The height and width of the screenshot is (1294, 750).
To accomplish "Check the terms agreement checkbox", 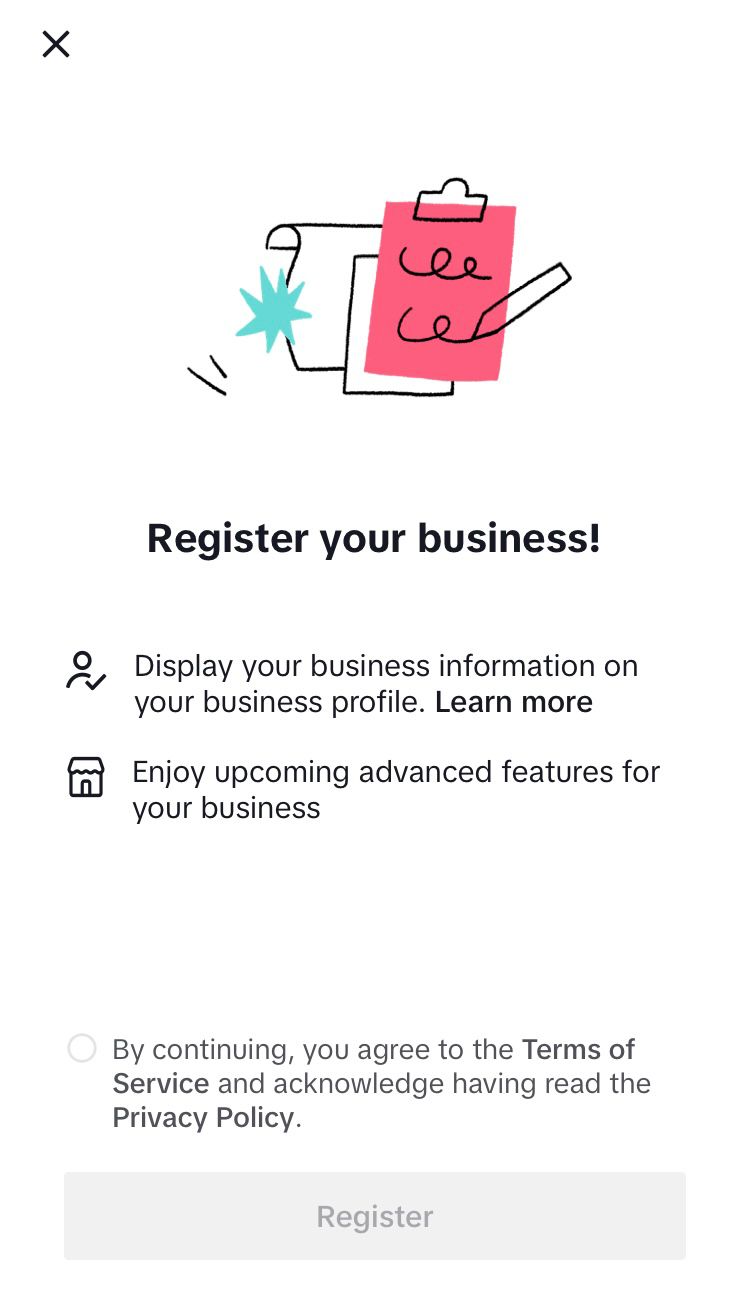I will tap(82, 1048).
